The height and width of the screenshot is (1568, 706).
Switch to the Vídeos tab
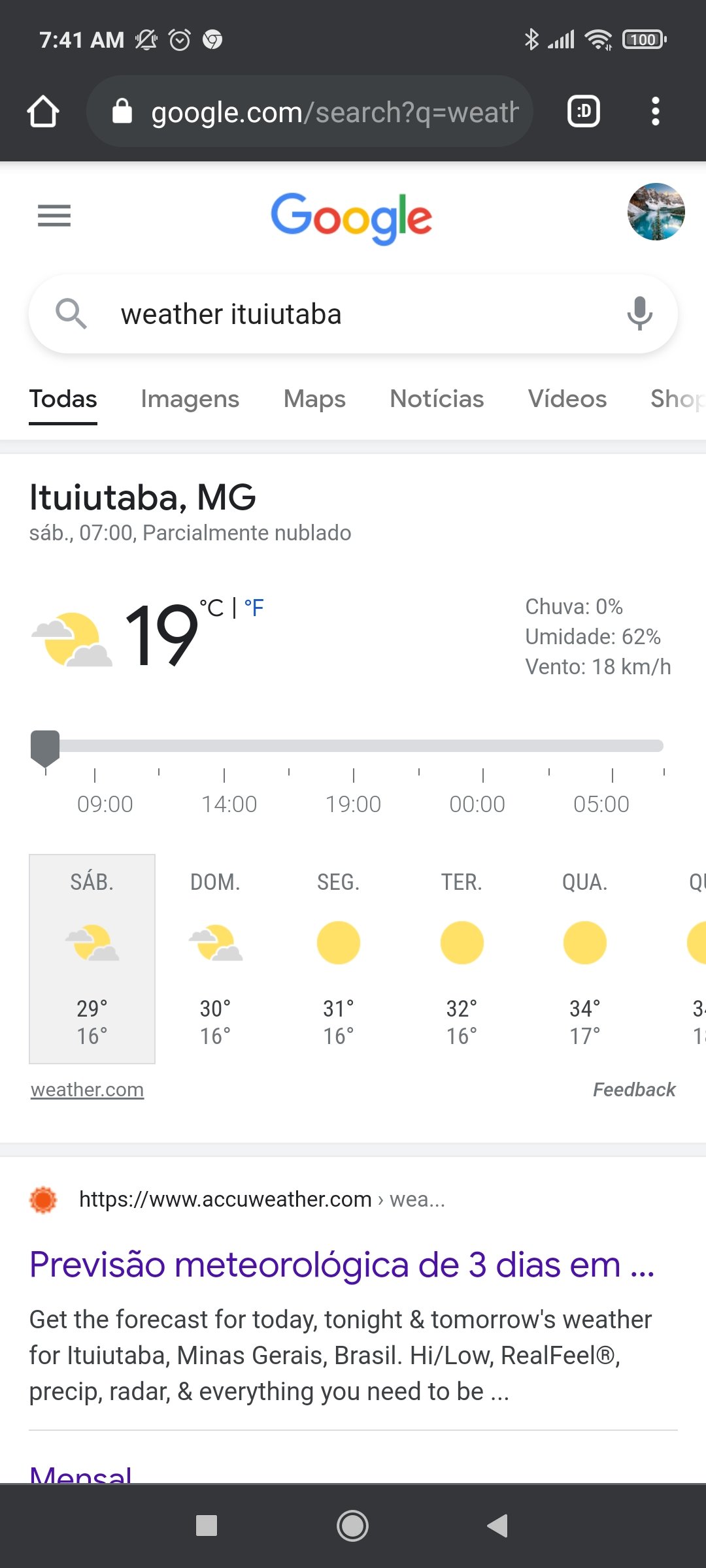tap(567, 399)
